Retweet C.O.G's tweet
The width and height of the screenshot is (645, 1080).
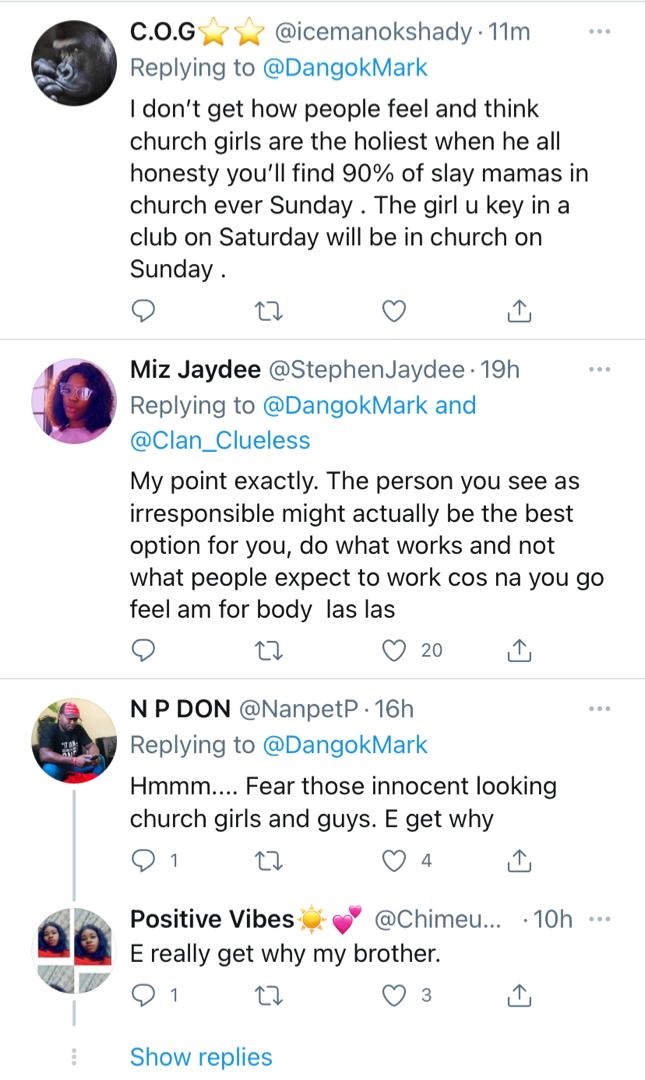click(267, 313)
